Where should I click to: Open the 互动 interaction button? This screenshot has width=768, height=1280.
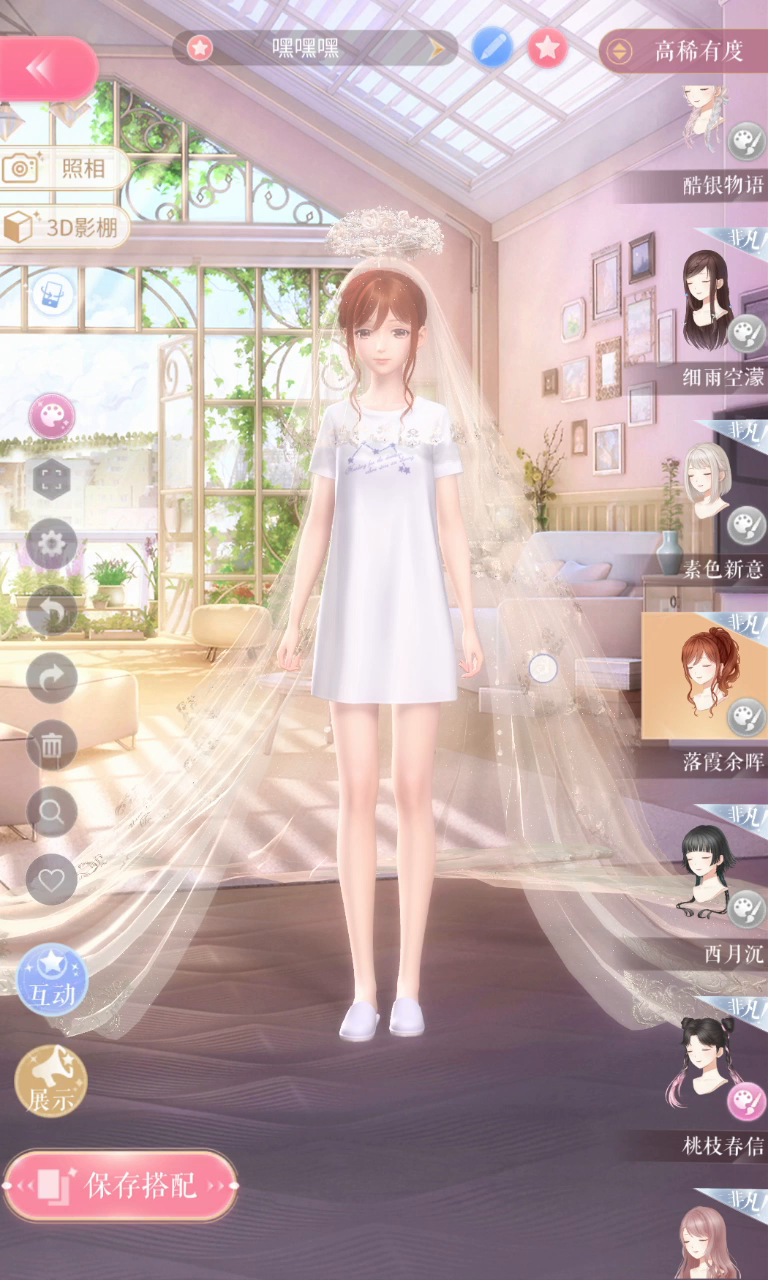(51, 980)
